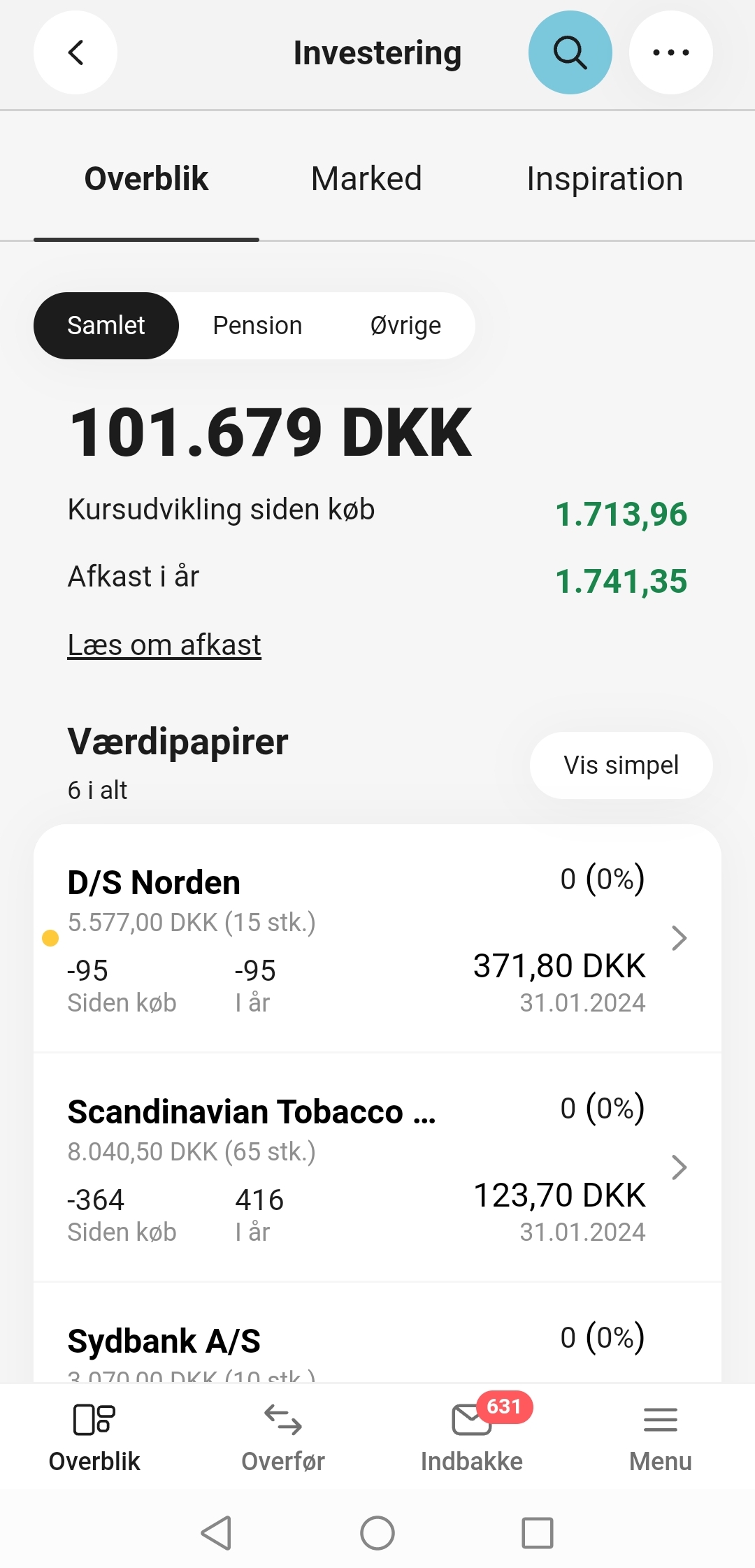
Task: Open the Læs om afkast link
Action: [x=164, y=644]
